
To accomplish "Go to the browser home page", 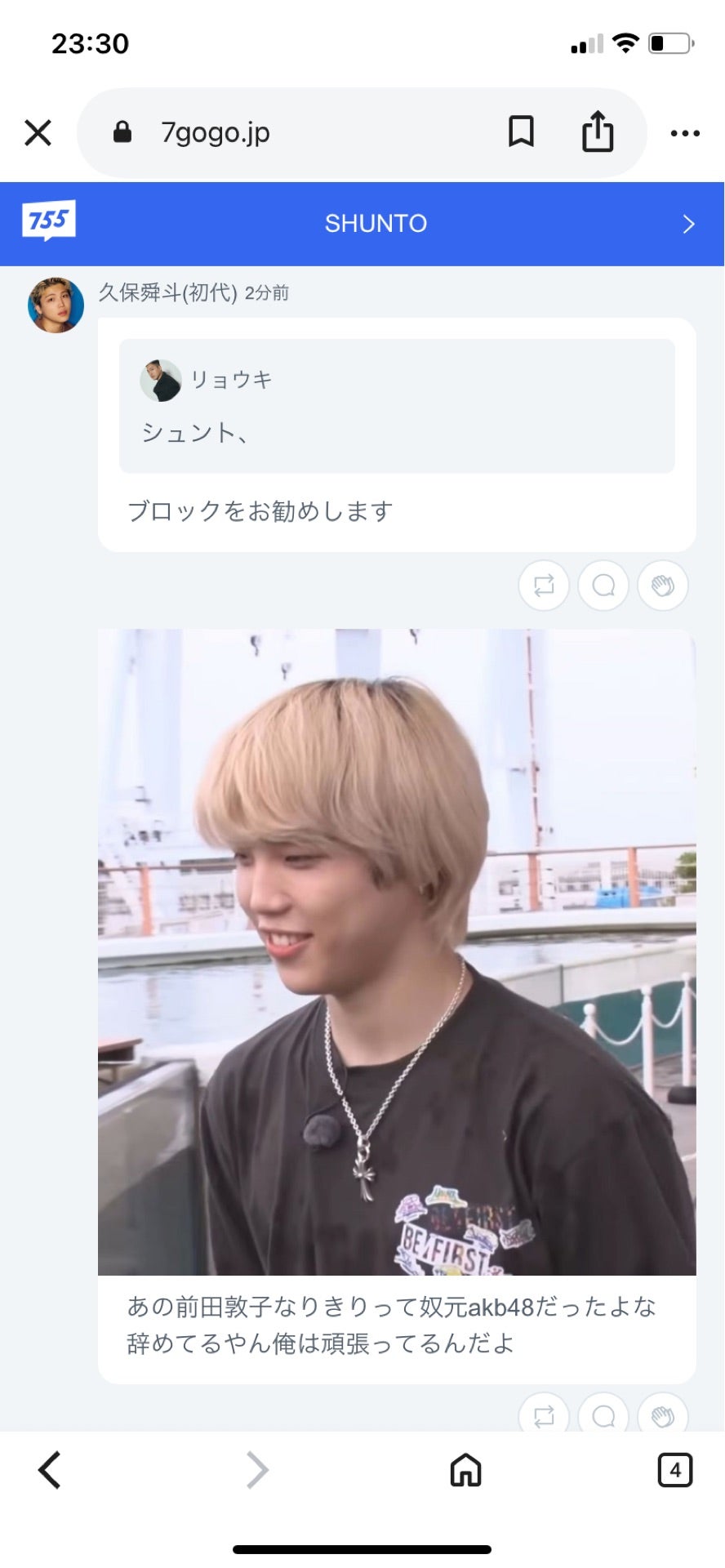I will pyautogui.click(x=465, y=1471).
